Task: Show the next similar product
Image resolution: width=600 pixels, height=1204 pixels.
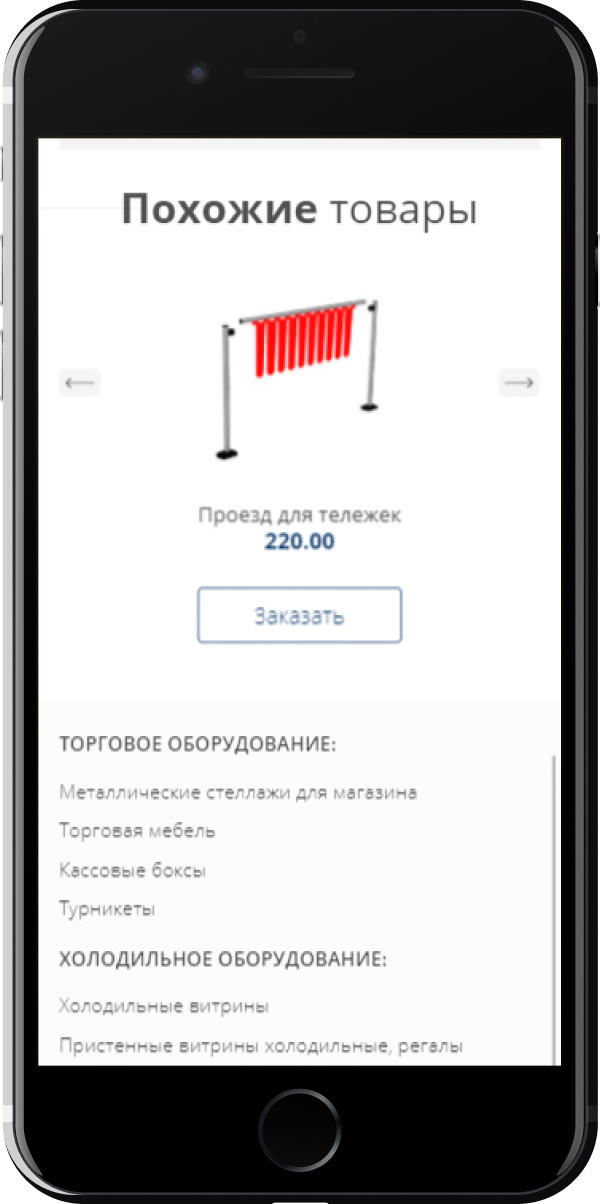Action: [519, 382]
